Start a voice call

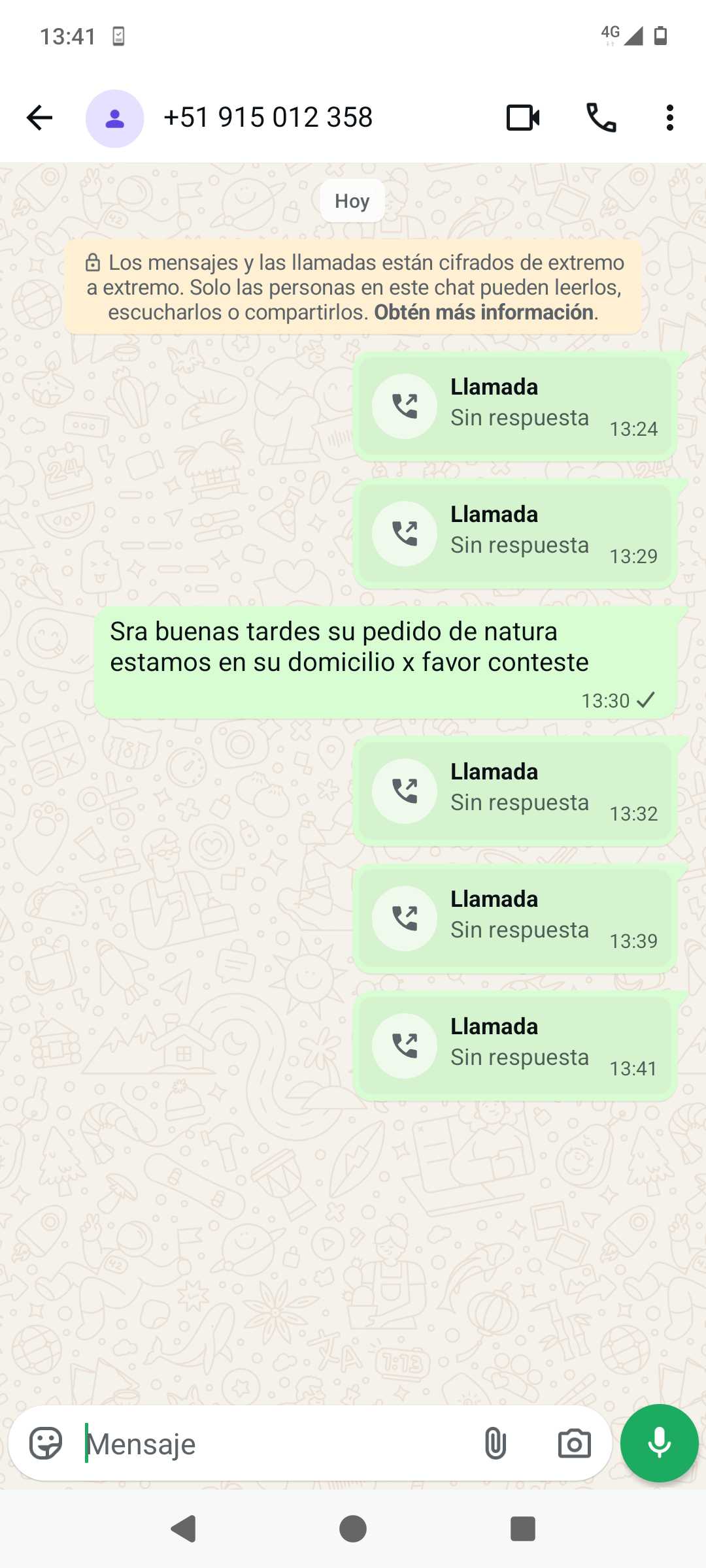601,118
